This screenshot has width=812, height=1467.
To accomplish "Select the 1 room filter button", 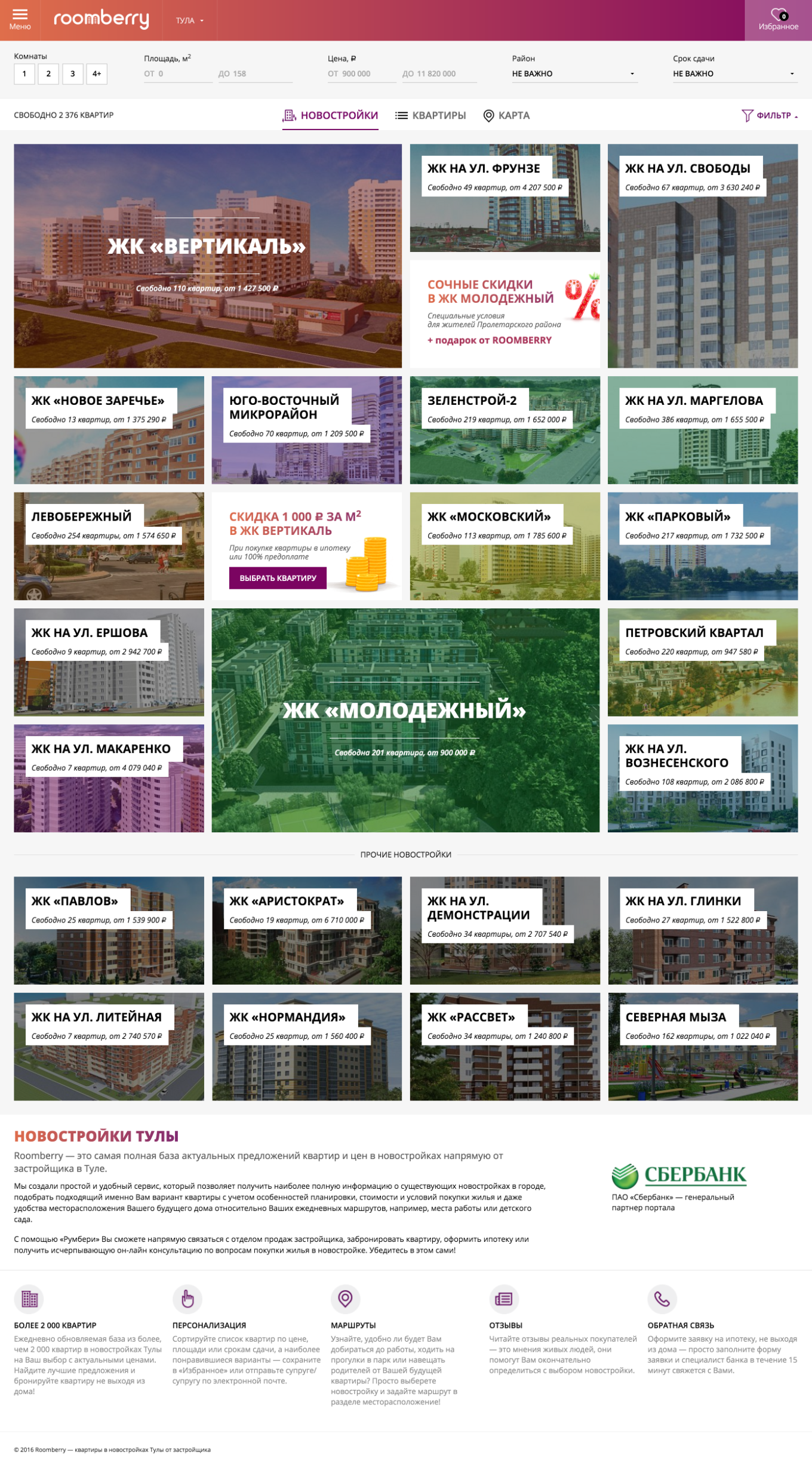I will [24, 74].
